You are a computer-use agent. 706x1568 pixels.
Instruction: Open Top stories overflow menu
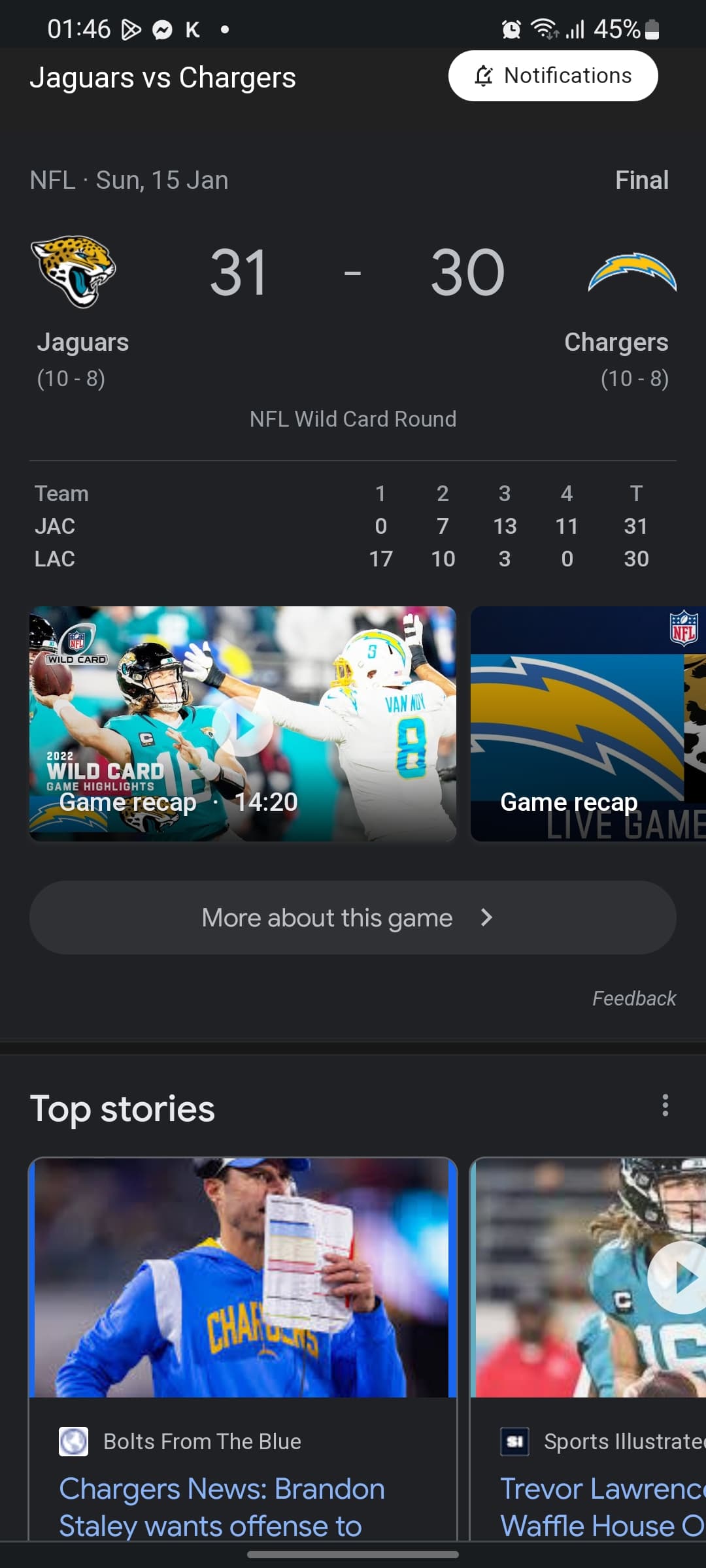pos(665,1105)
